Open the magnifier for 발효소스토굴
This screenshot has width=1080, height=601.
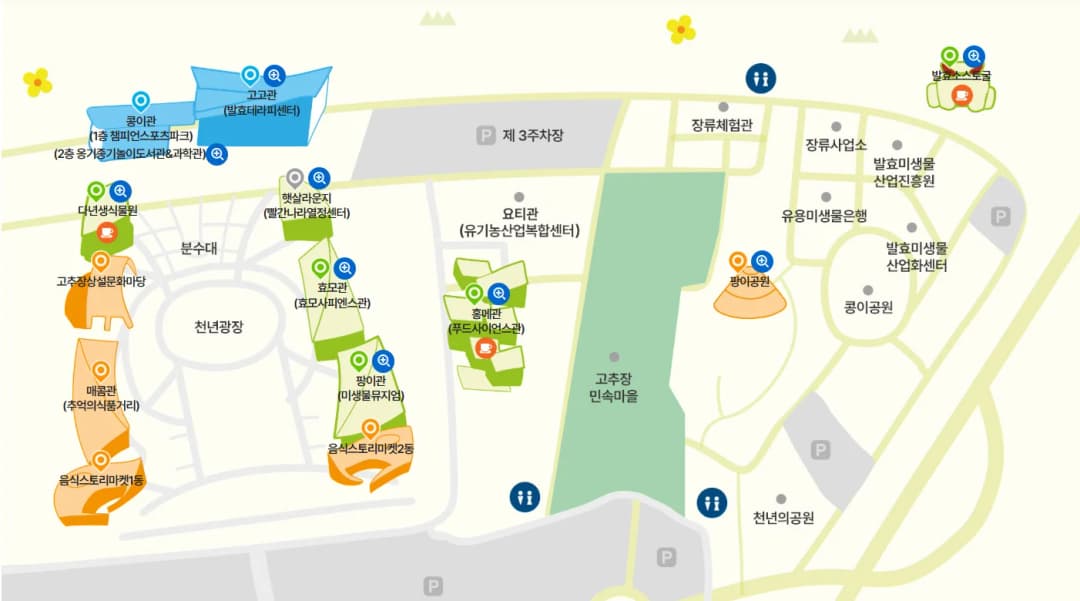point(973,56)
